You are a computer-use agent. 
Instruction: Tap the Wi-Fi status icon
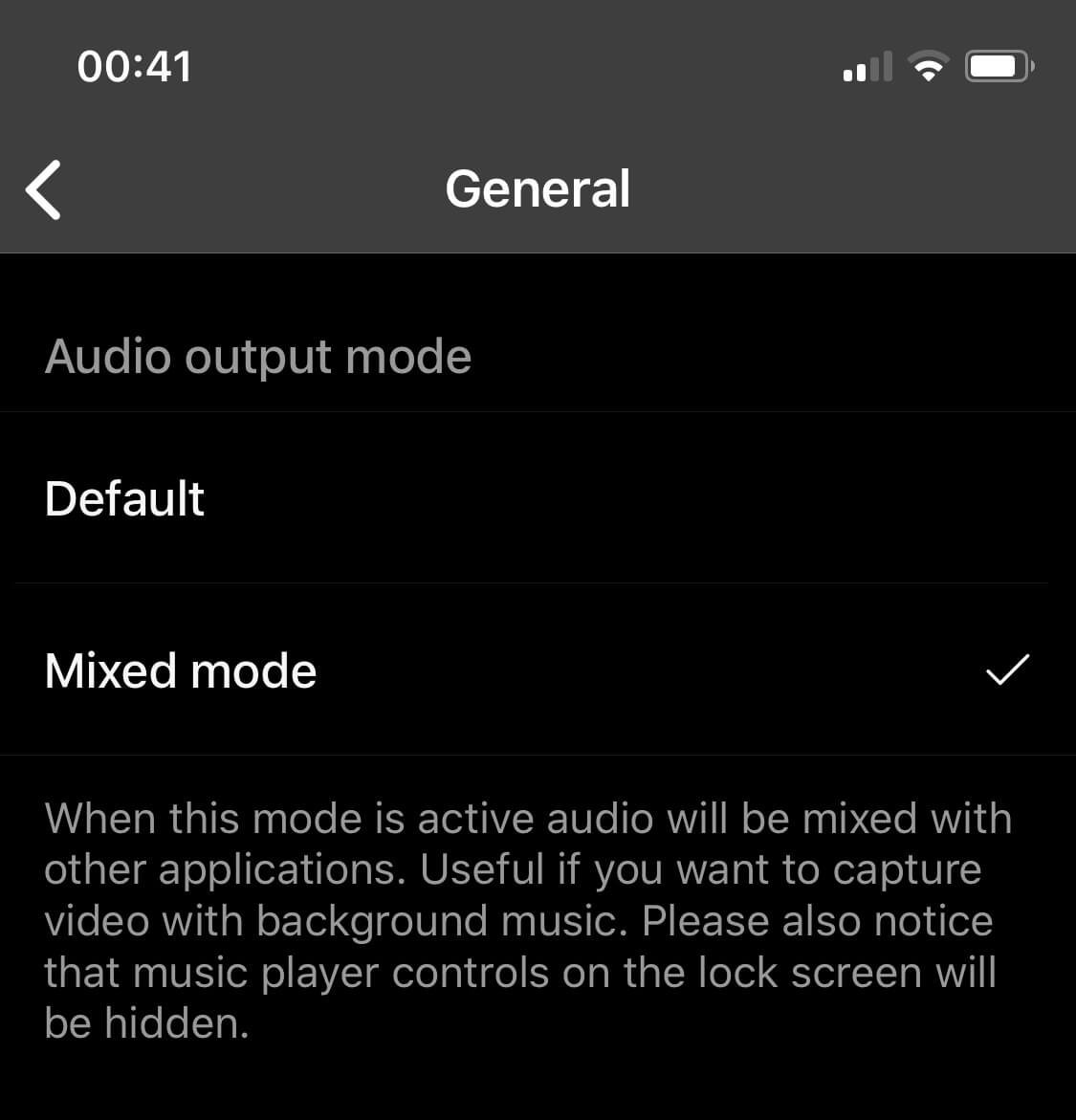(x=926, y=66)
